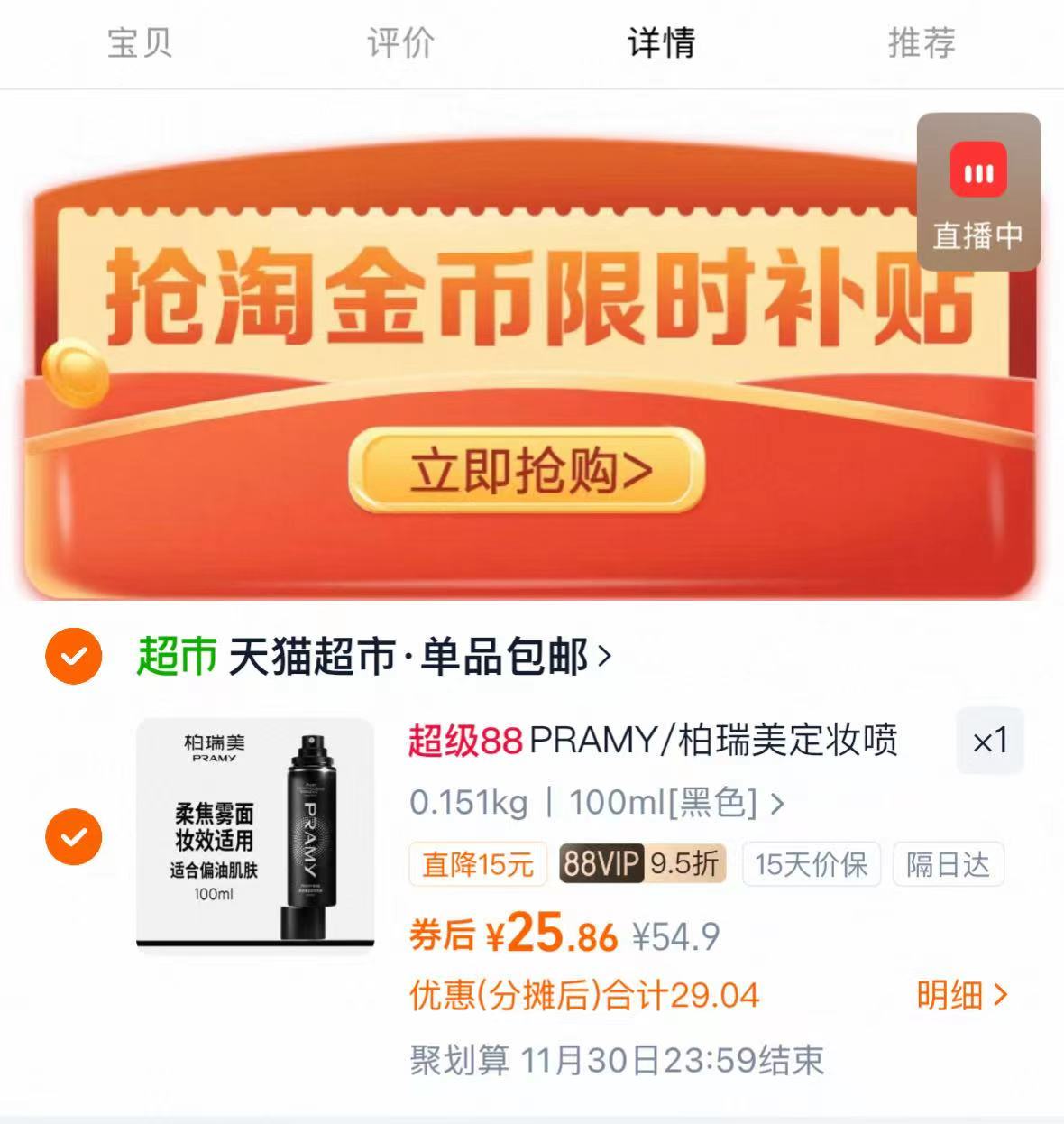The height and width of the screenshot is (1124, 1064).
Task: Open the live stream via 直播中 badge
Action: [977, 237]
